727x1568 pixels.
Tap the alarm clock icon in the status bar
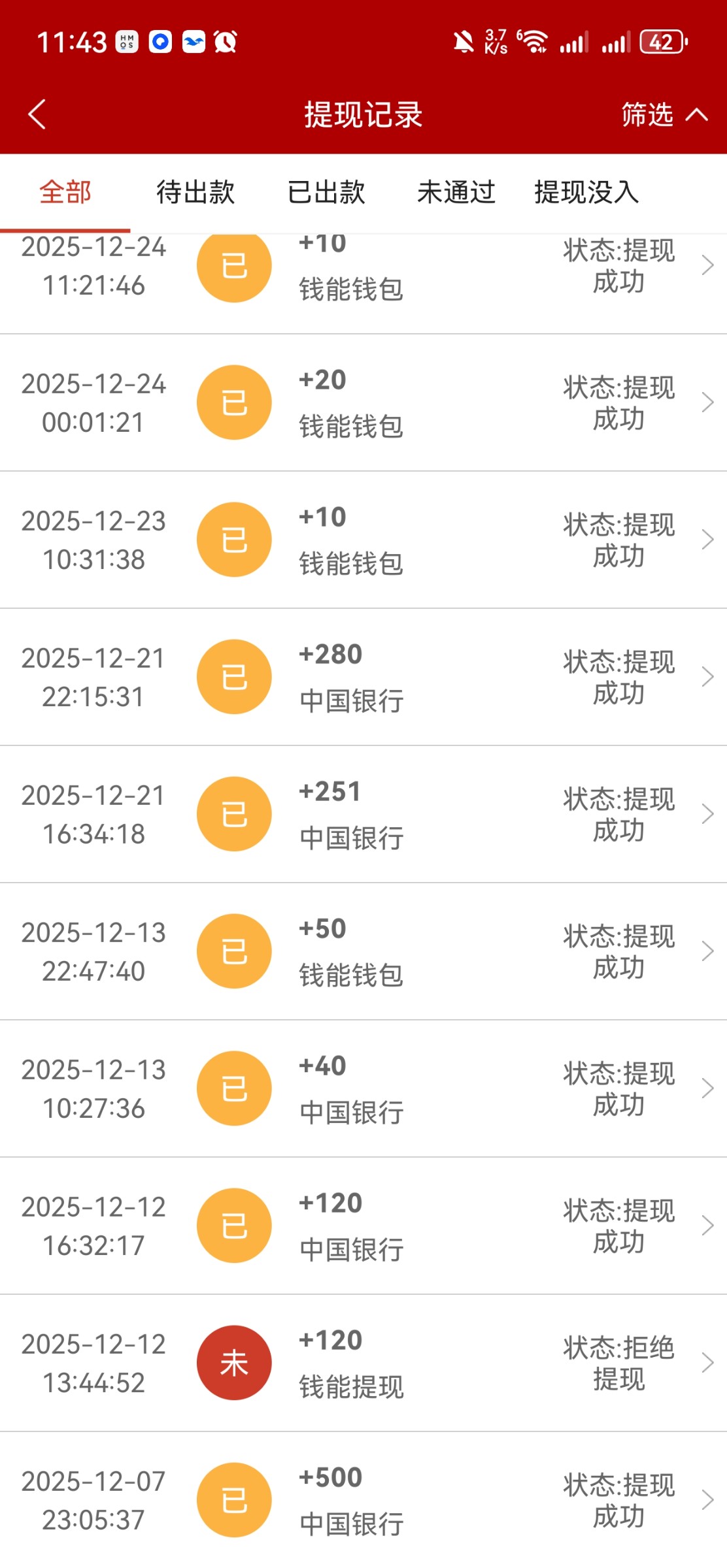click(226, 41)
